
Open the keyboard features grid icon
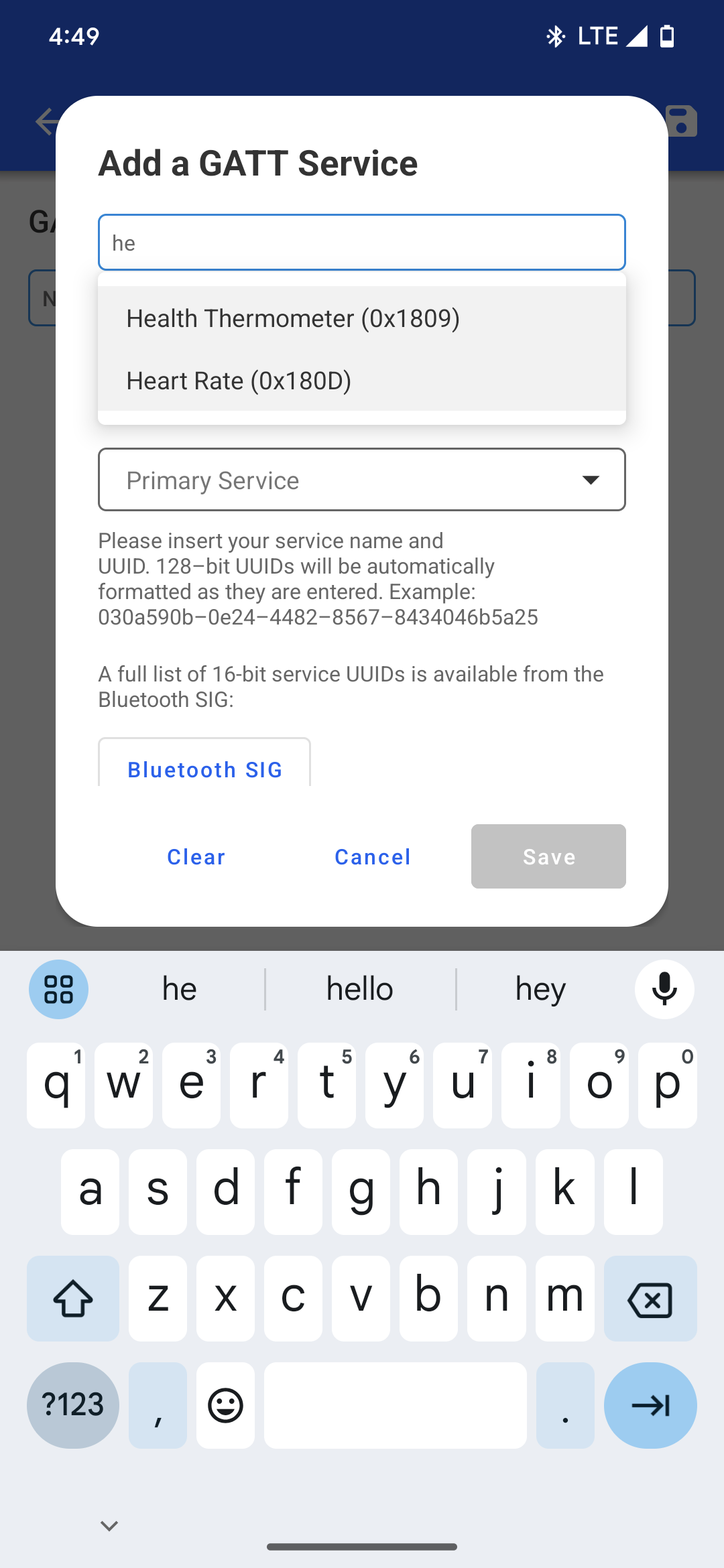point(58,988)
